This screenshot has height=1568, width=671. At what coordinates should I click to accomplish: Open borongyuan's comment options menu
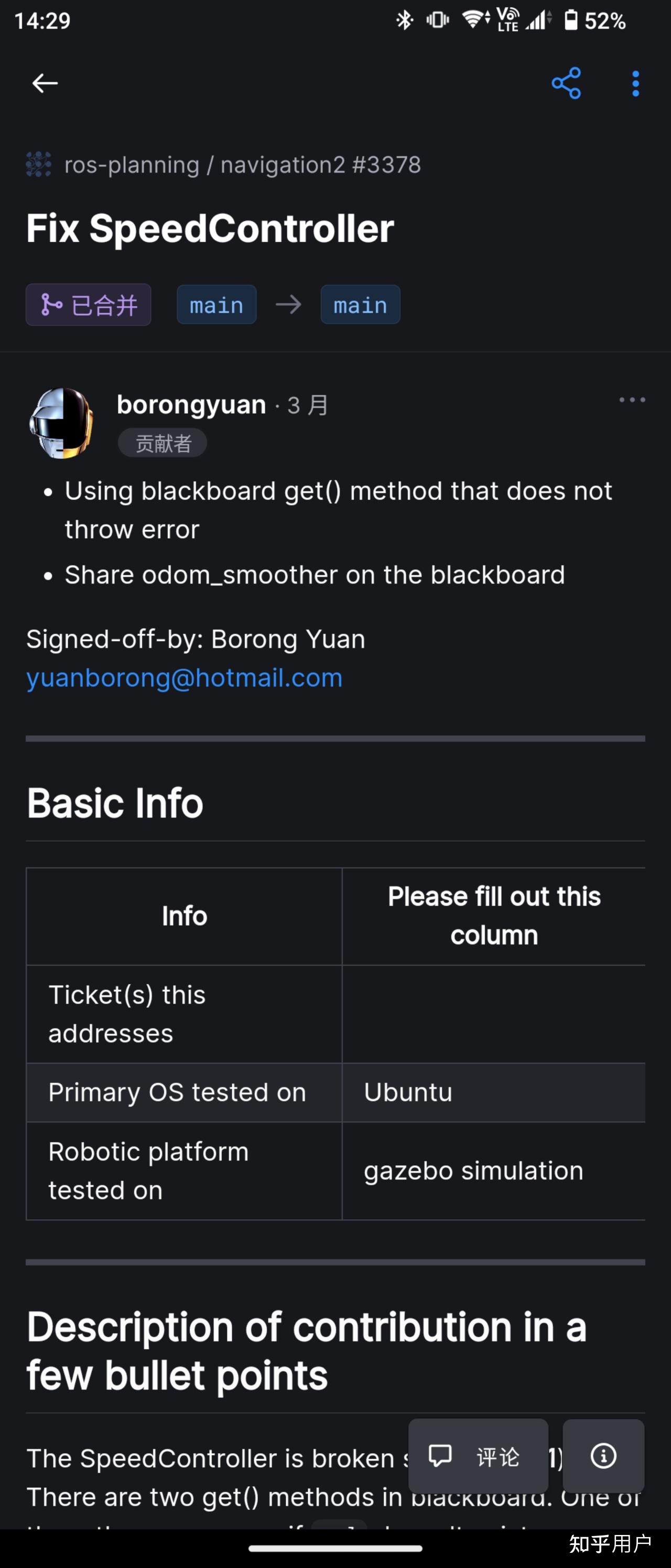[x=632, y=400]
